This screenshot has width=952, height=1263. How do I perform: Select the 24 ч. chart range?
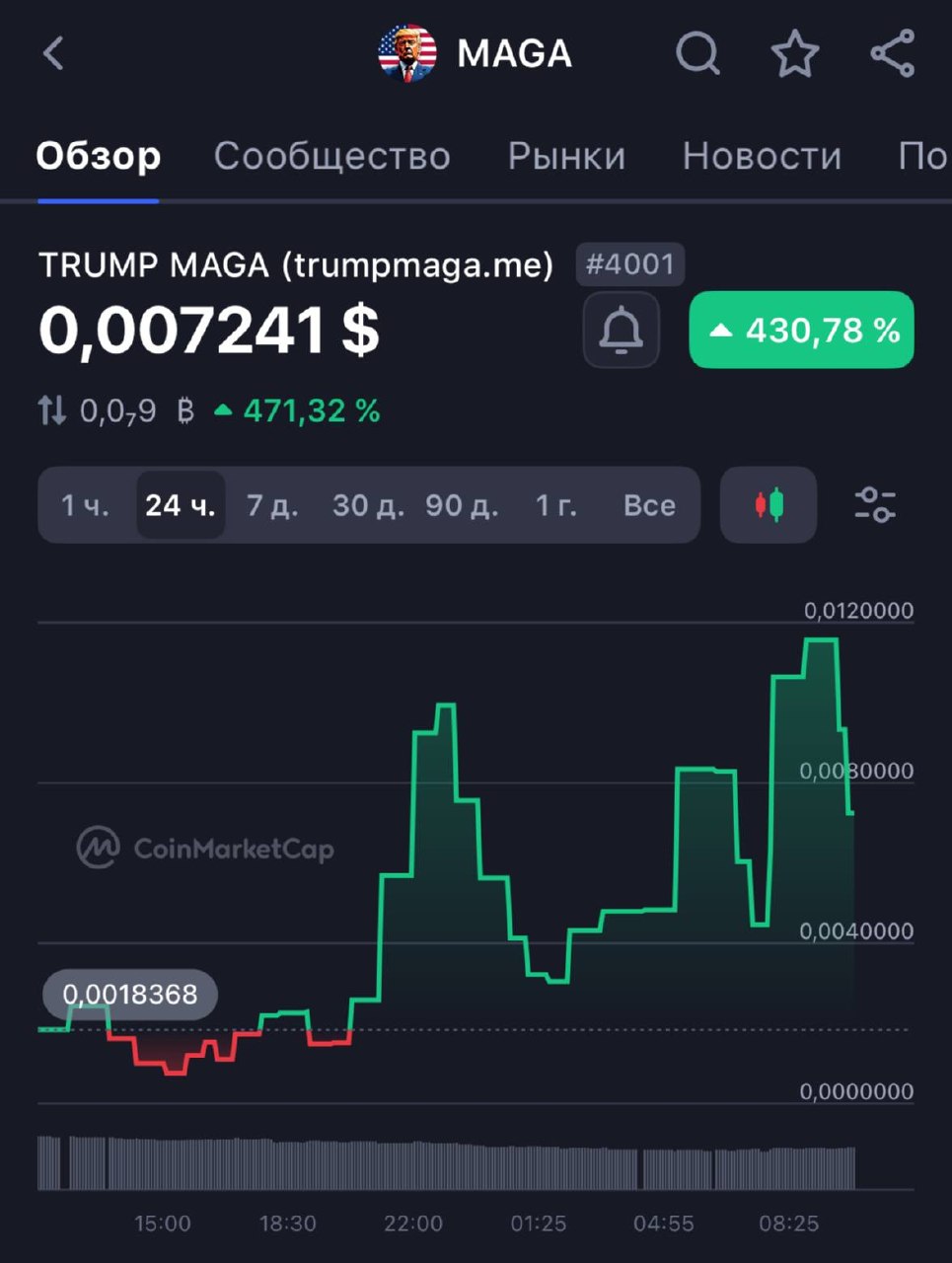pyautogui.click(x=181, y=505)
